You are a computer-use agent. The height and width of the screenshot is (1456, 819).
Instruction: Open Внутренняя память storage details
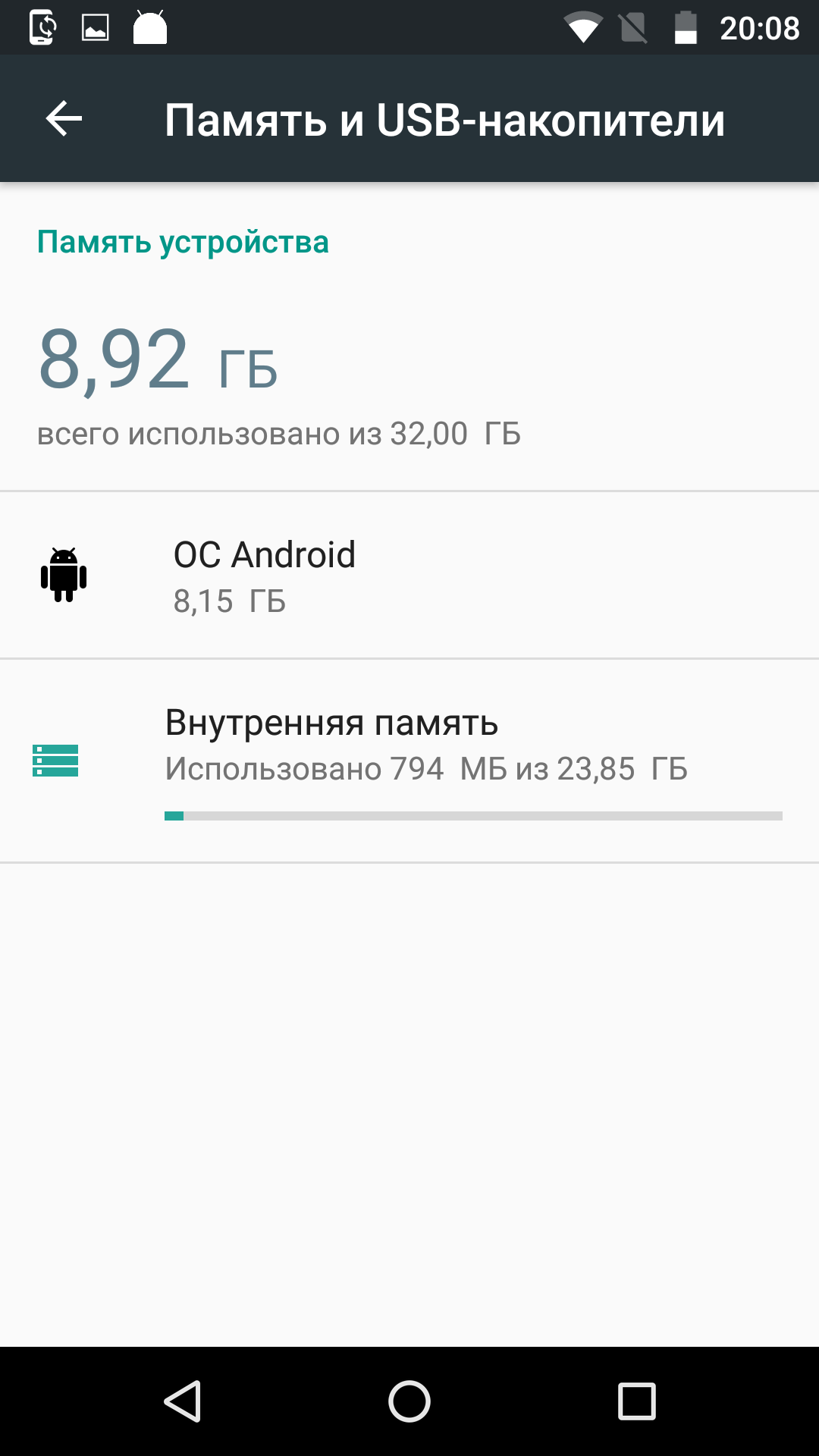[x=409, y=761]
